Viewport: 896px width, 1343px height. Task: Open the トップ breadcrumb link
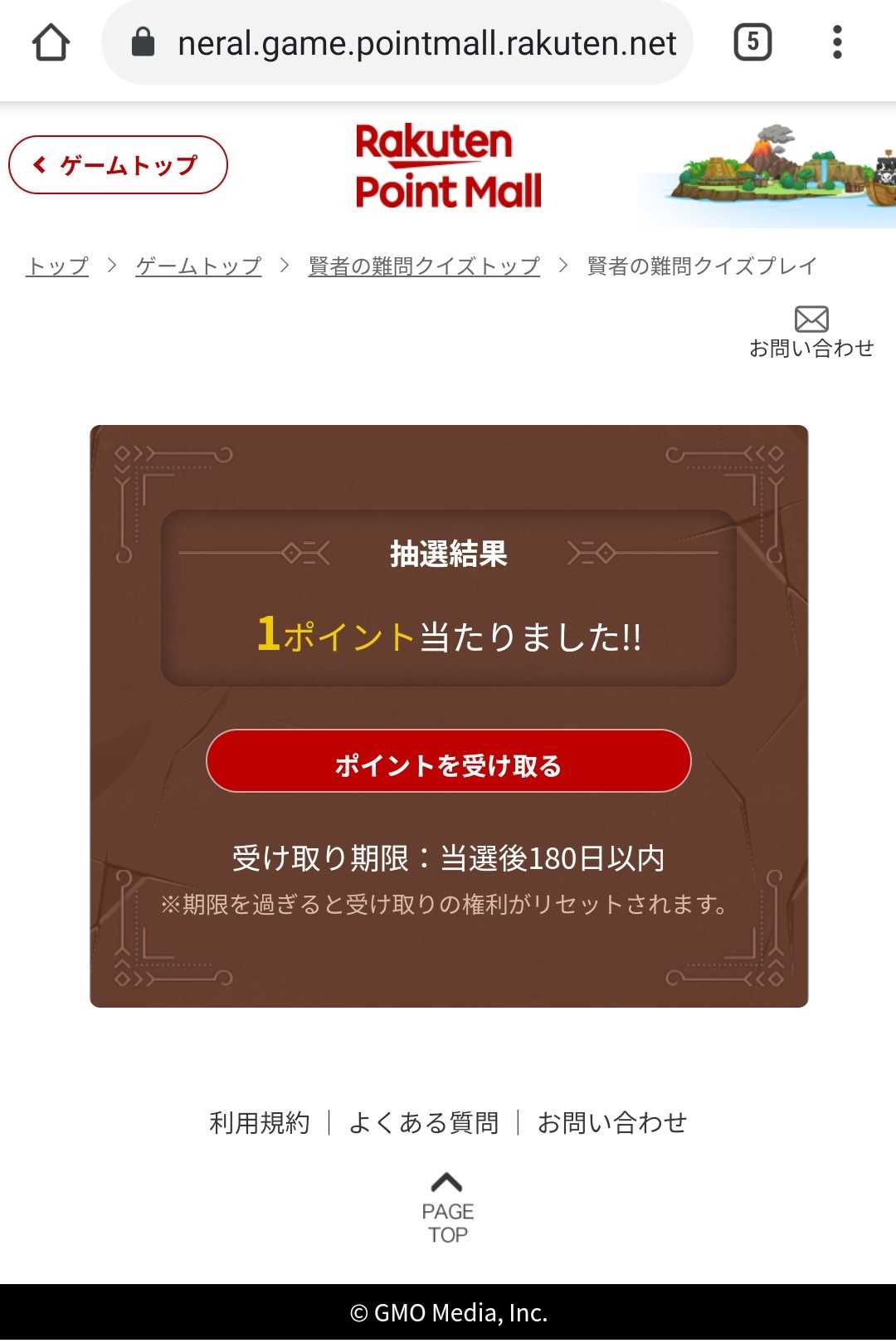click(x=57, y=266)
